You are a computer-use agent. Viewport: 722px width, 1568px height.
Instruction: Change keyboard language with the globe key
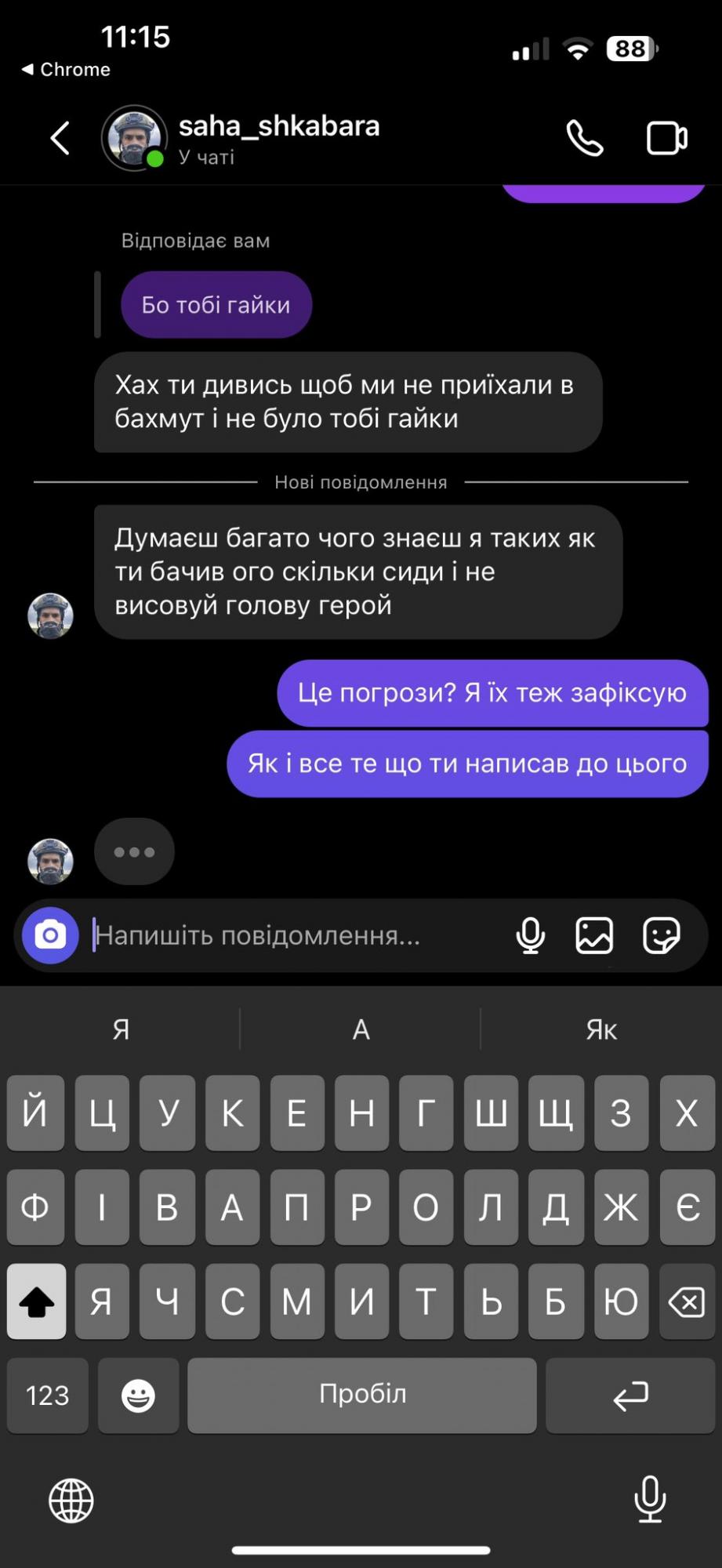tap(71, 1501)
